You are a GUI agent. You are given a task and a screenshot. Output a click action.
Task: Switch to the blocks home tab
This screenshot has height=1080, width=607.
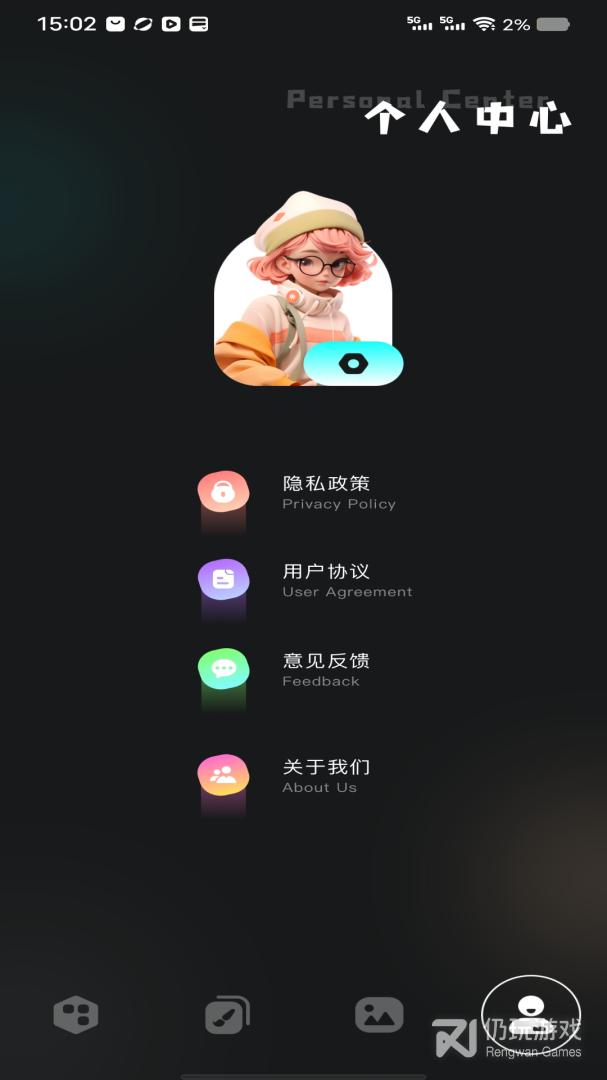click(x=76, y=1015)
